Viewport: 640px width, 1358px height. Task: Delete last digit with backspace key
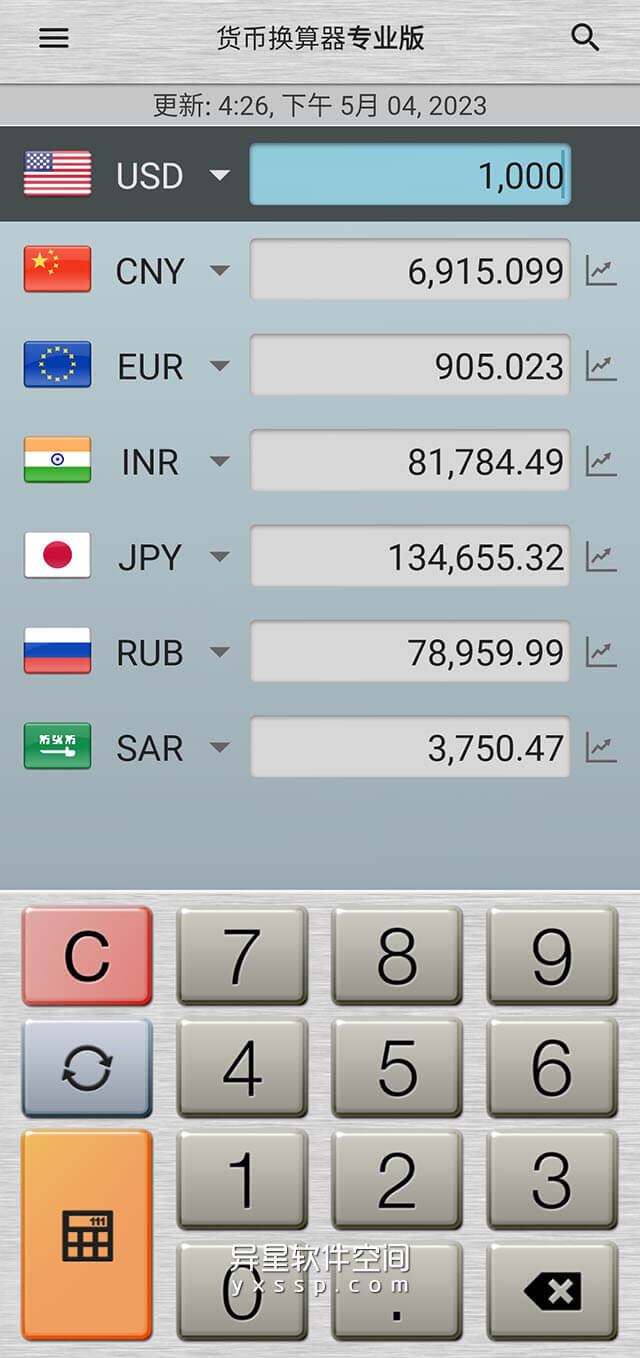[x=552, y=1291]
